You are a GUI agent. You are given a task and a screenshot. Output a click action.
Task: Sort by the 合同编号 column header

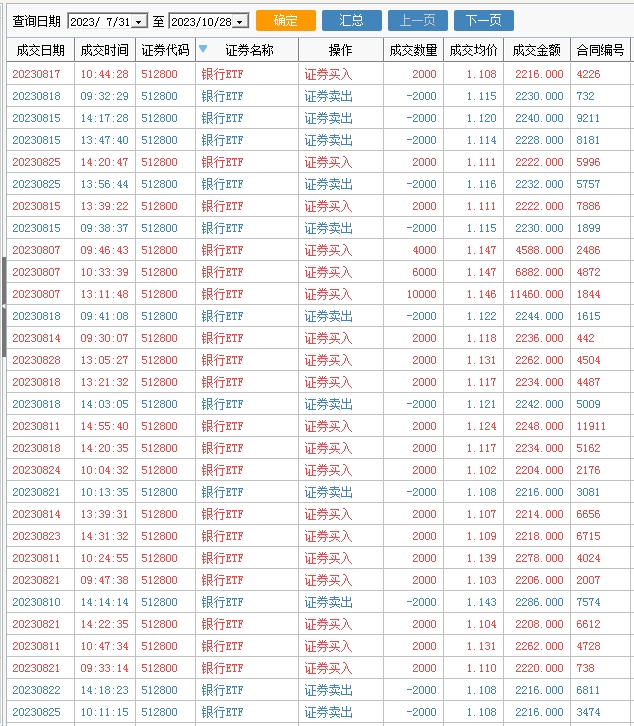pyautogui.click(x=601, y=50)
